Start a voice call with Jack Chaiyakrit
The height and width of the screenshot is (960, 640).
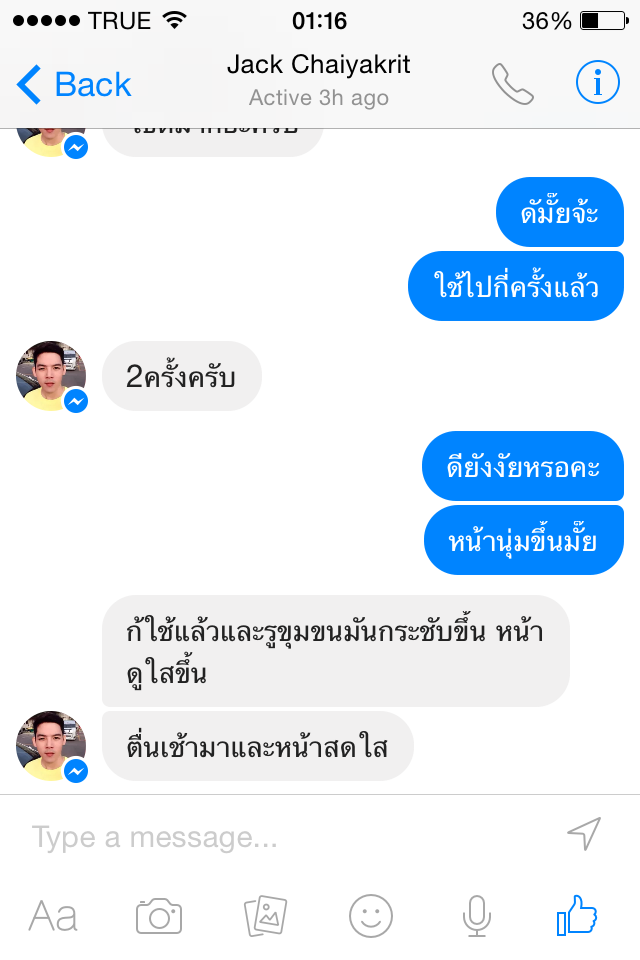pyautogui.click(x=513, y=85)
